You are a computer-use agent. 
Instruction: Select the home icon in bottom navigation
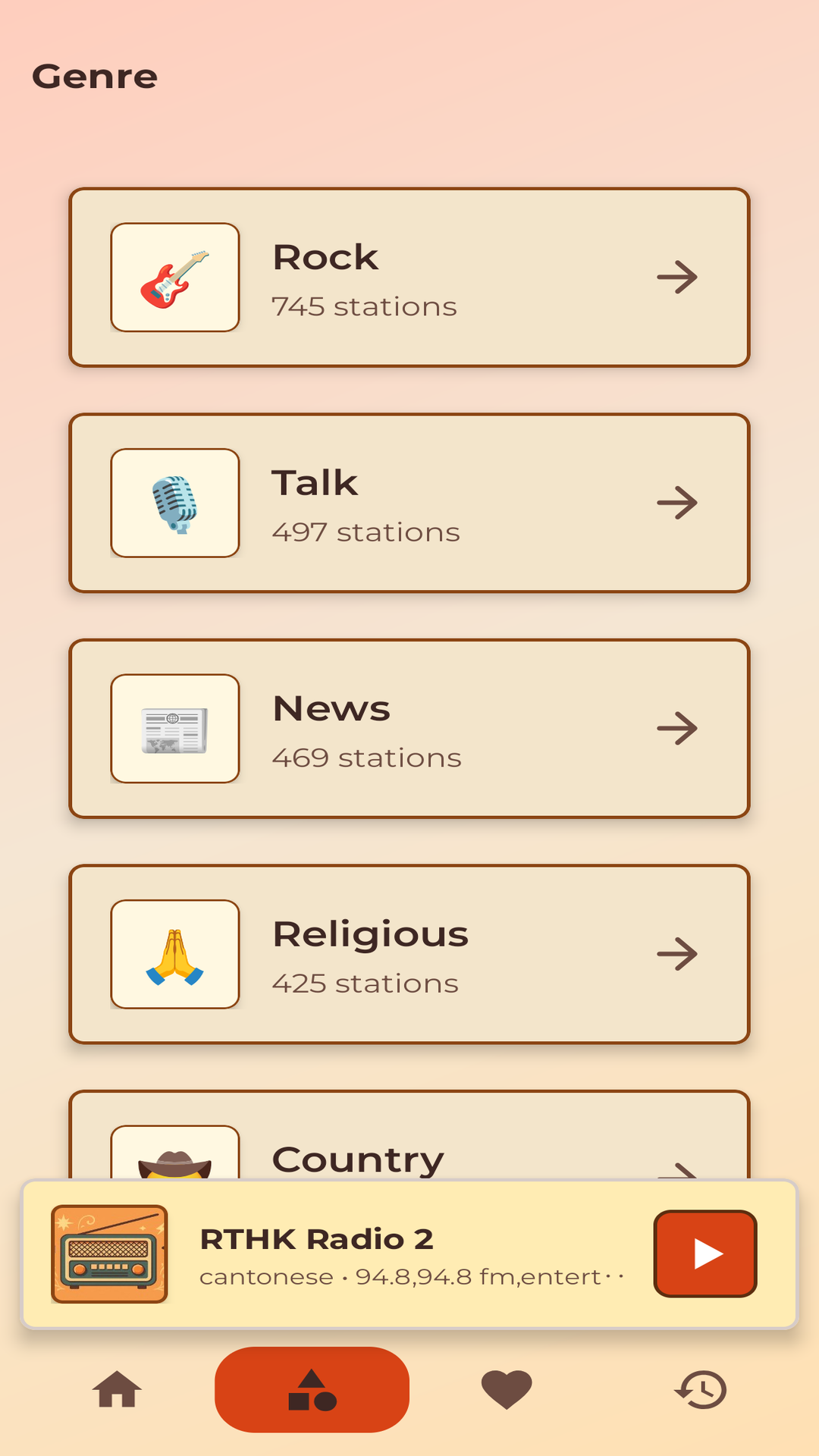[x=118, y=1389]
